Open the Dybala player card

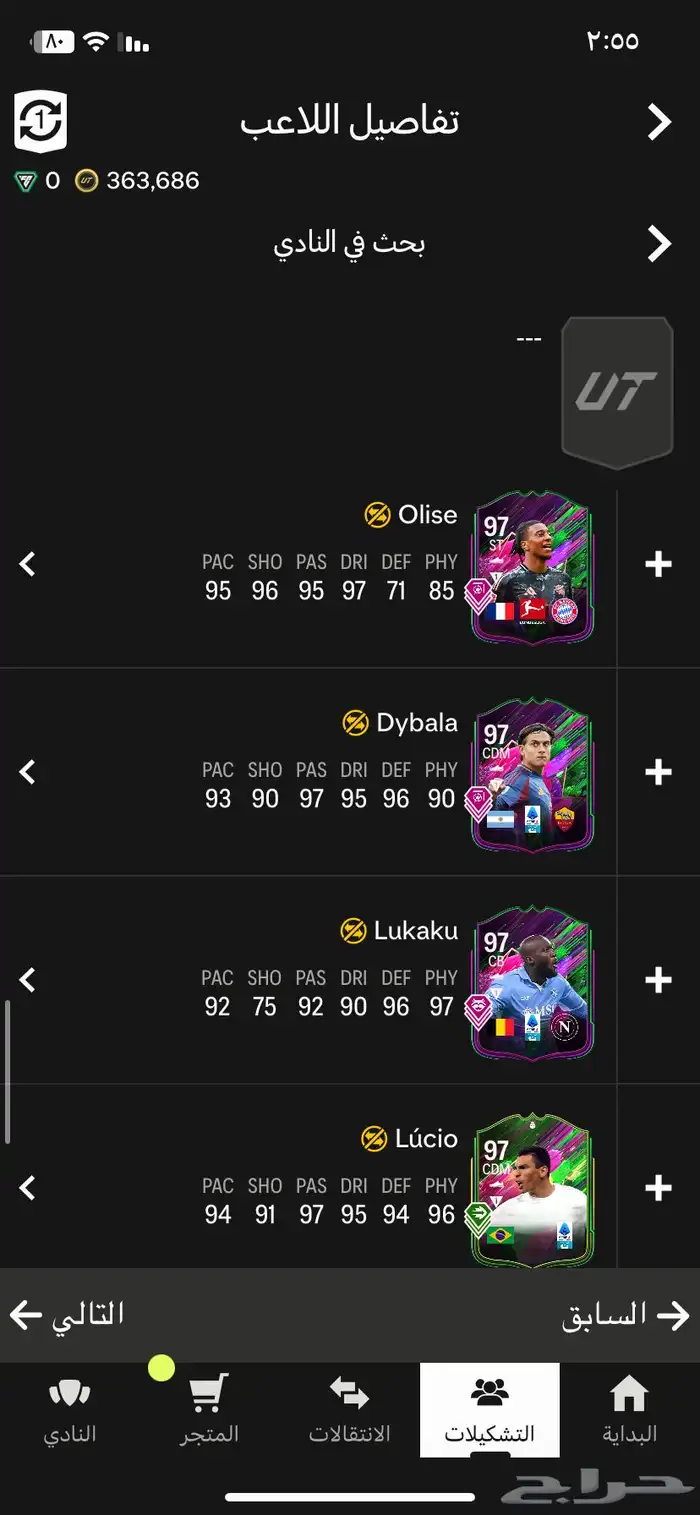532,775
